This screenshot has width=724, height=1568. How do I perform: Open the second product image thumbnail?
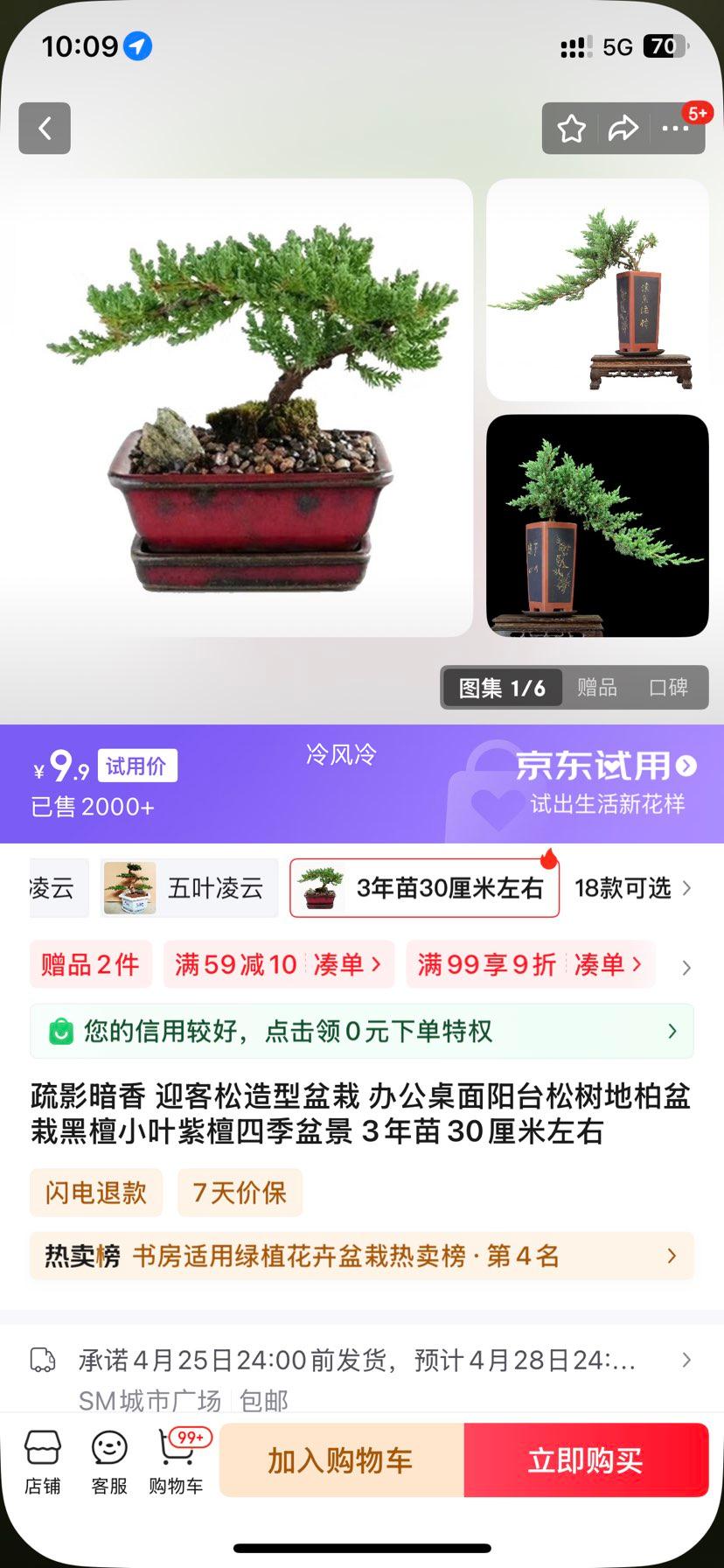[597, 289]
